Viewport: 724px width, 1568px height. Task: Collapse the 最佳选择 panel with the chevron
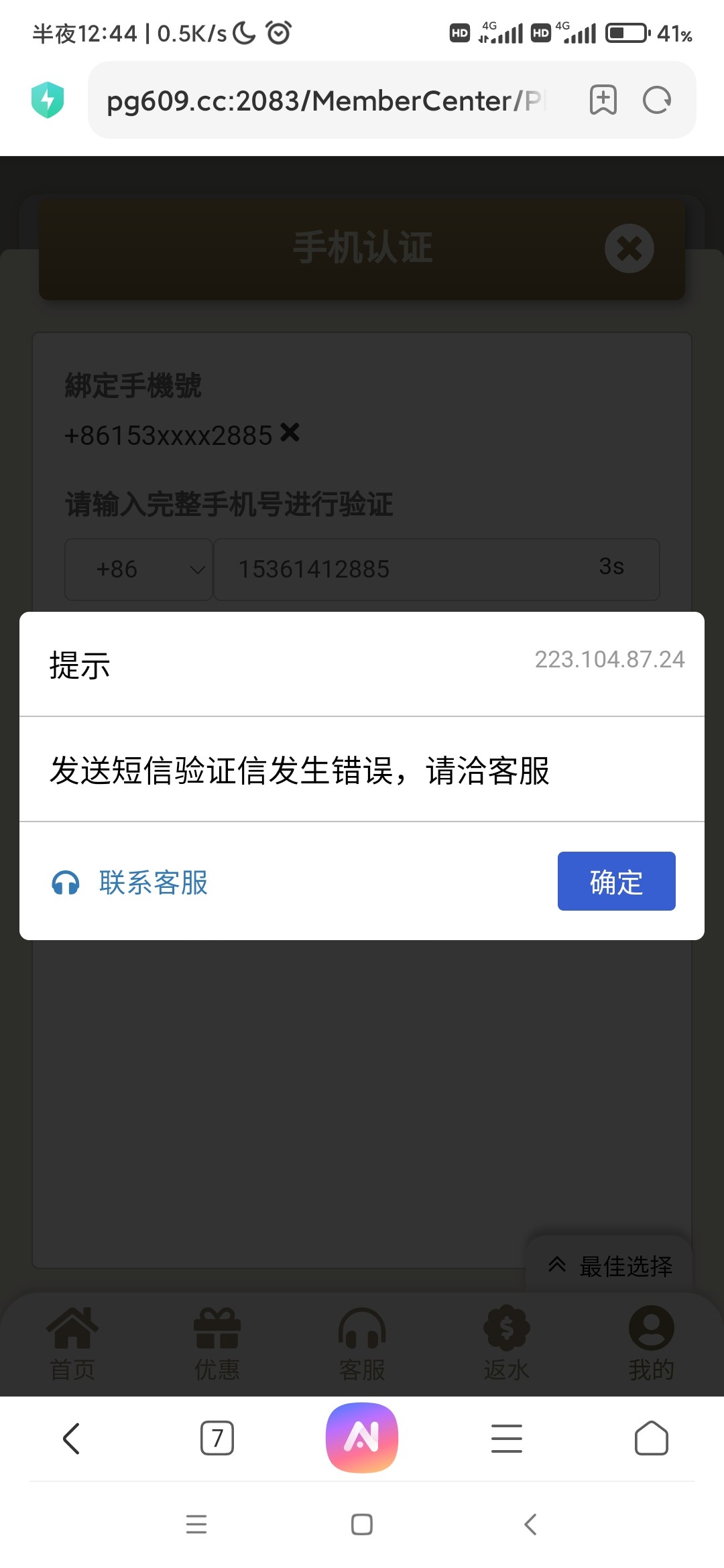pyautogui.click(x=556, y=1262)
